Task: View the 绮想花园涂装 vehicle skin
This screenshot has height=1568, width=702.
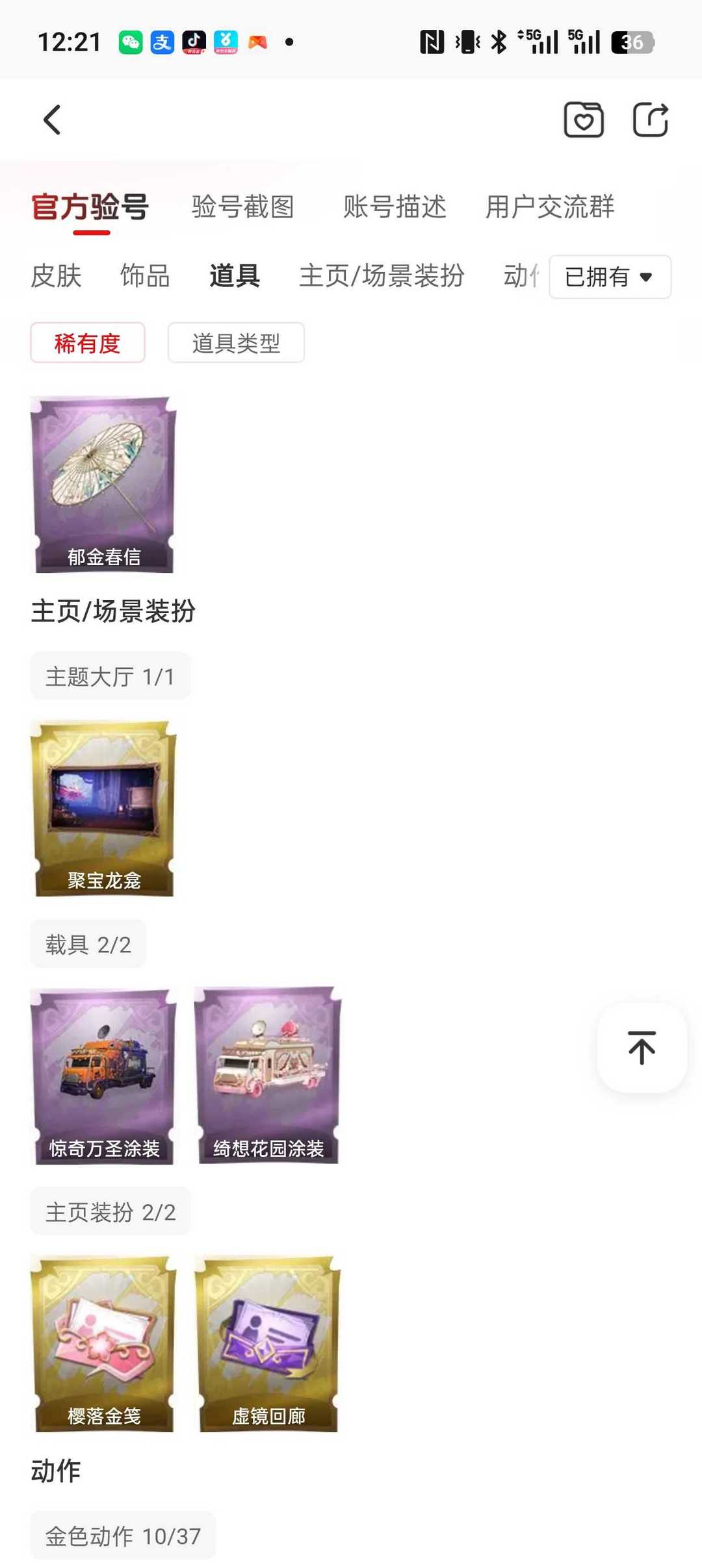Action: pyautogui.click(x=268, y=1076)
